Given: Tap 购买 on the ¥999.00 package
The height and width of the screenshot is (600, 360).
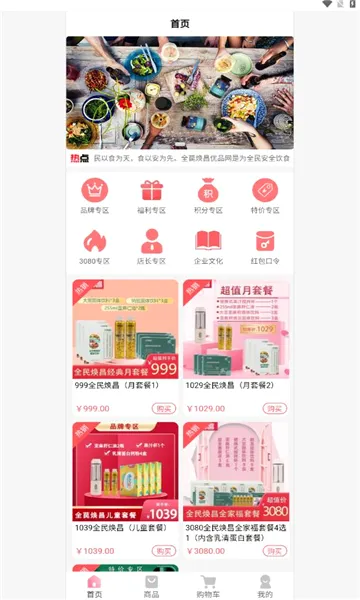Looking at the screenshot, I should tap(164, 408).
